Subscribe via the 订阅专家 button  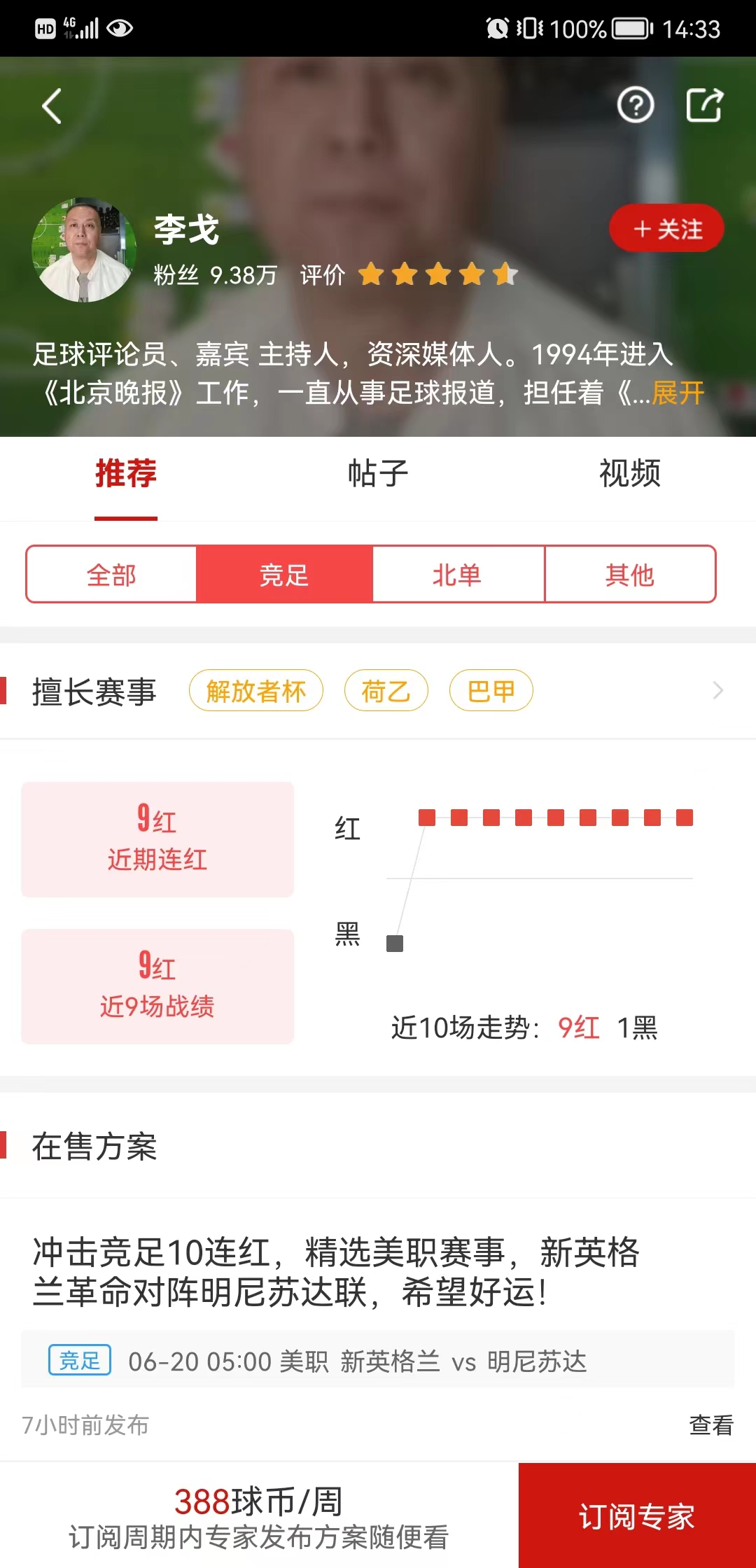coord(636,1516)
